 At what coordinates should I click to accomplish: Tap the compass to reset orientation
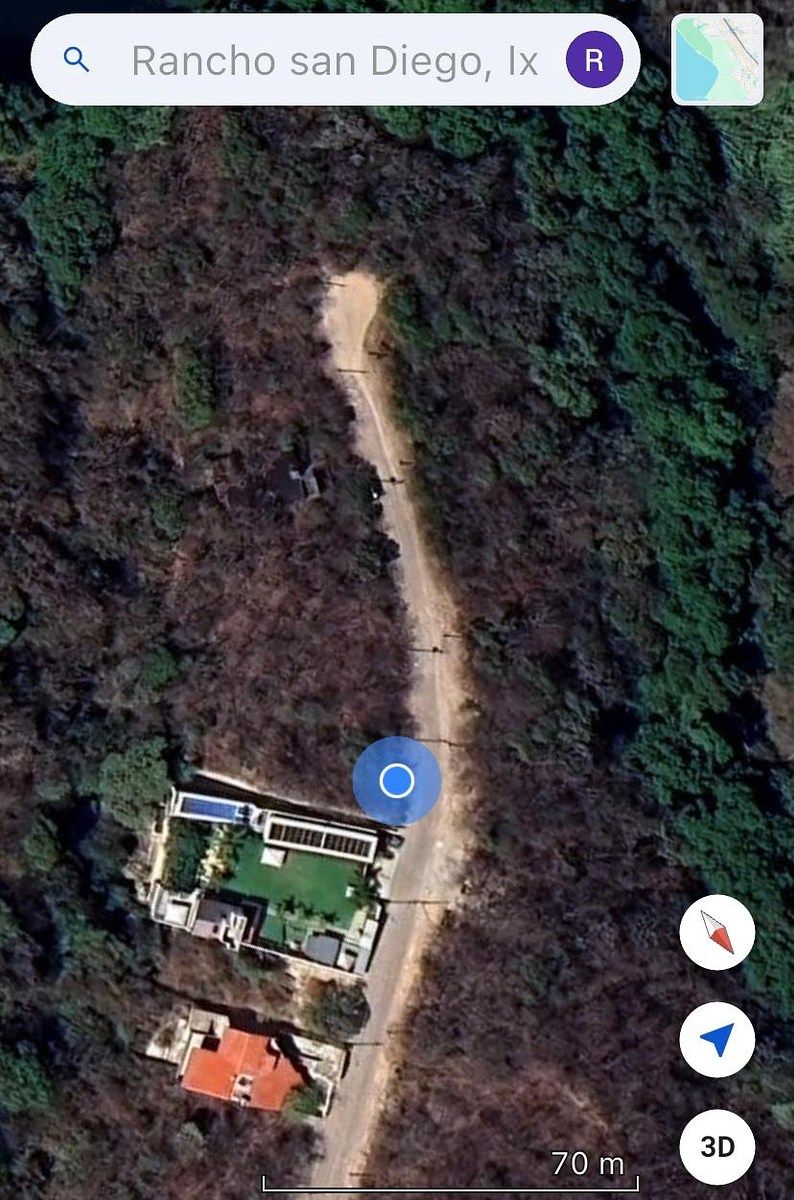[717, 933]
